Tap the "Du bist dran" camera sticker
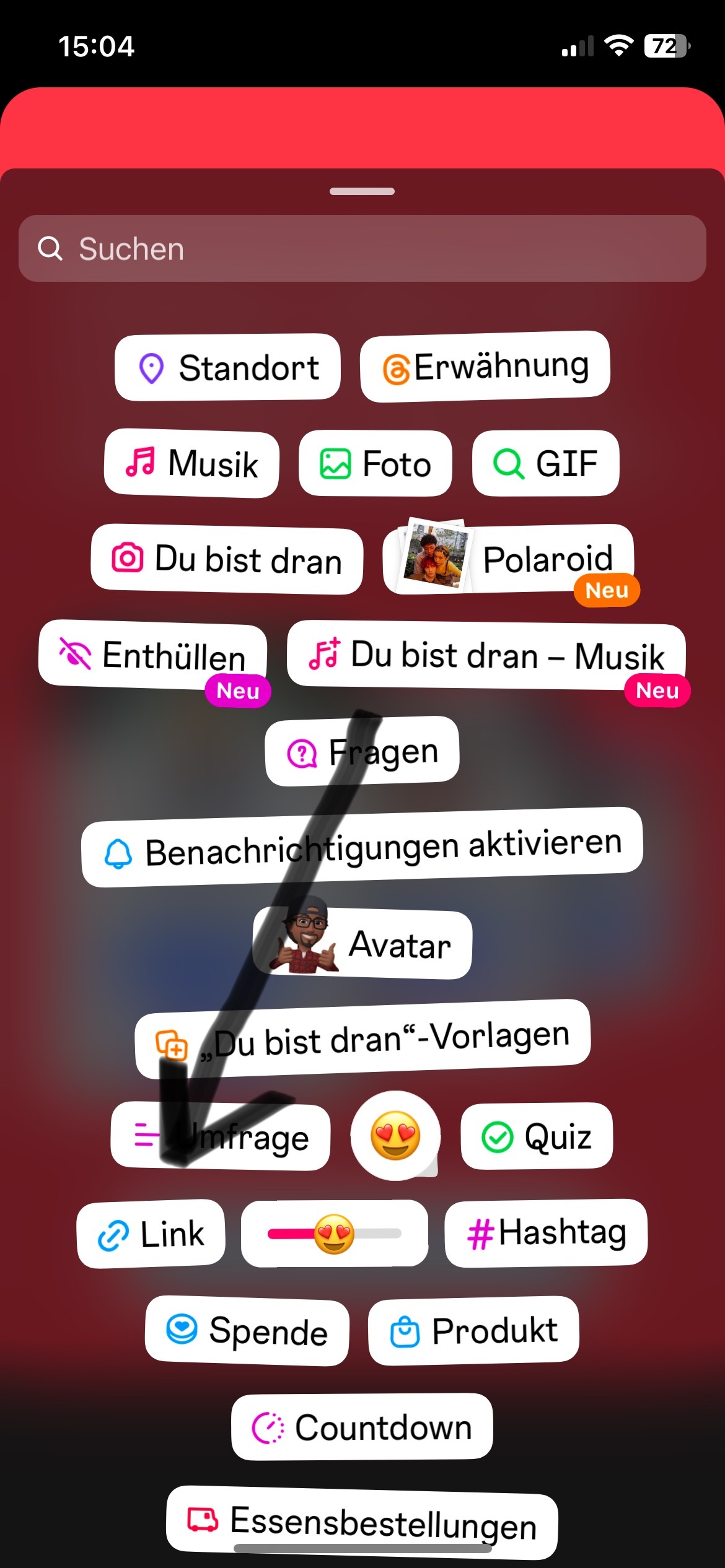Viewport: 725px width, 1568px height. click(x=227, y=559)
